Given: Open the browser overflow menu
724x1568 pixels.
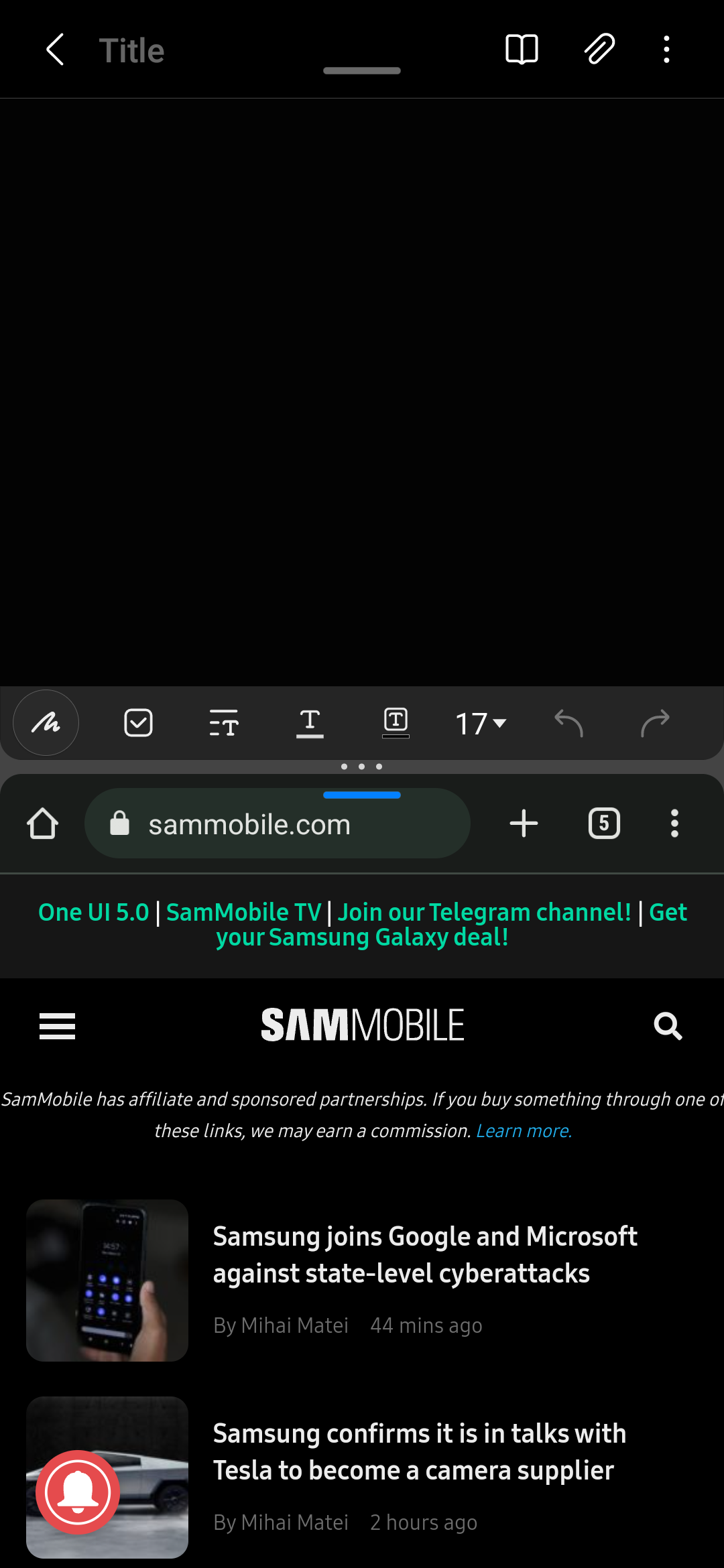Looking at the screenshot, I should [x=674, y=824].
